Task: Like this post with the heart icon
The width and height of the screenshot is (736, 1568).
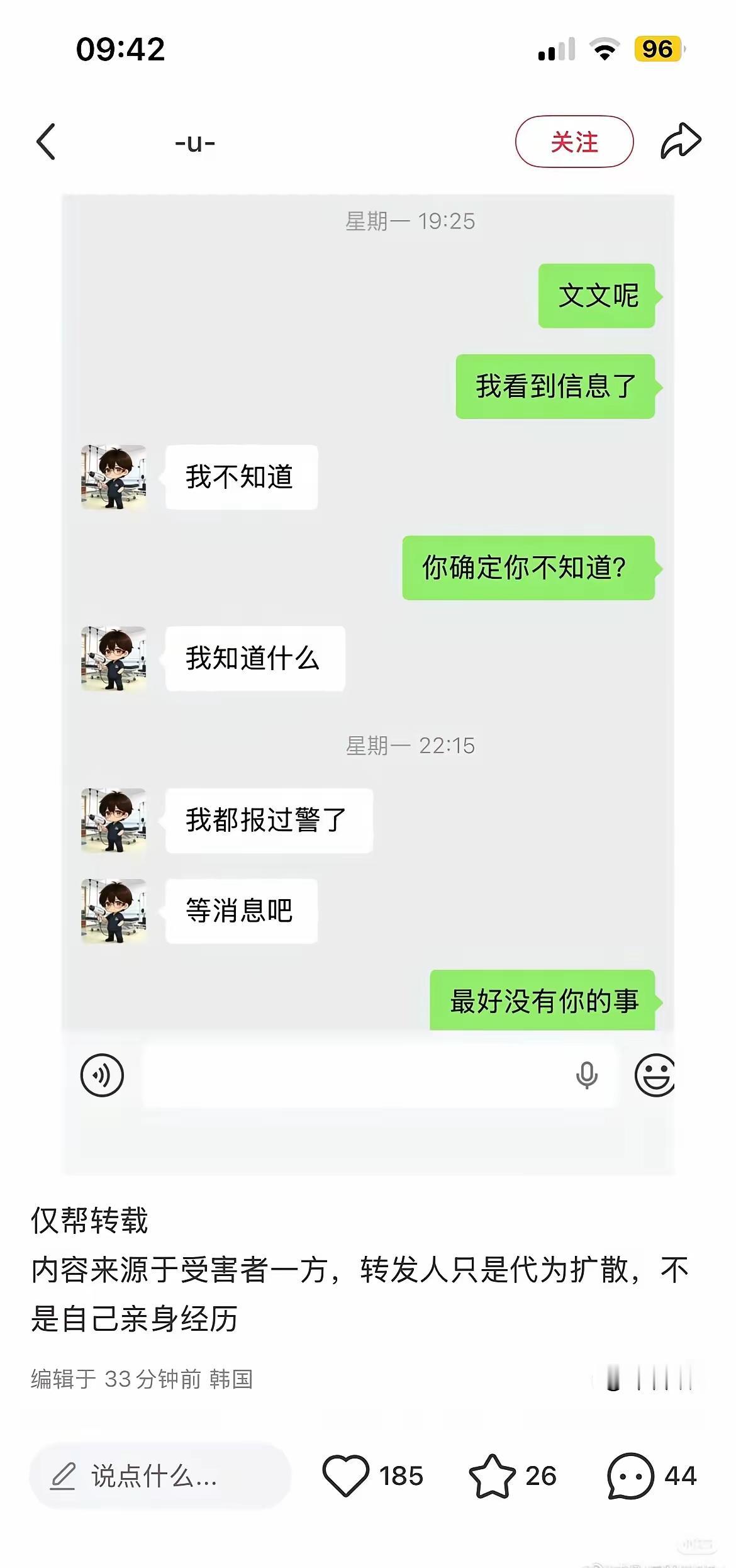Action: tap(345, 1476)
